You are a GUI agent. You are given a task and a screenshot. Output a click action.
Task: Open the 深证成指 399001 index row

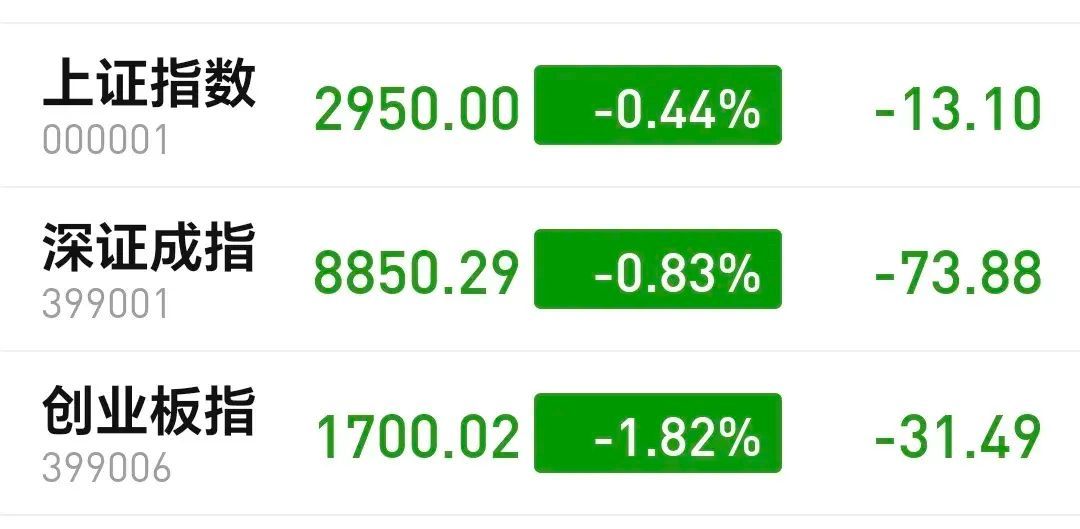(x=150, y=270)
